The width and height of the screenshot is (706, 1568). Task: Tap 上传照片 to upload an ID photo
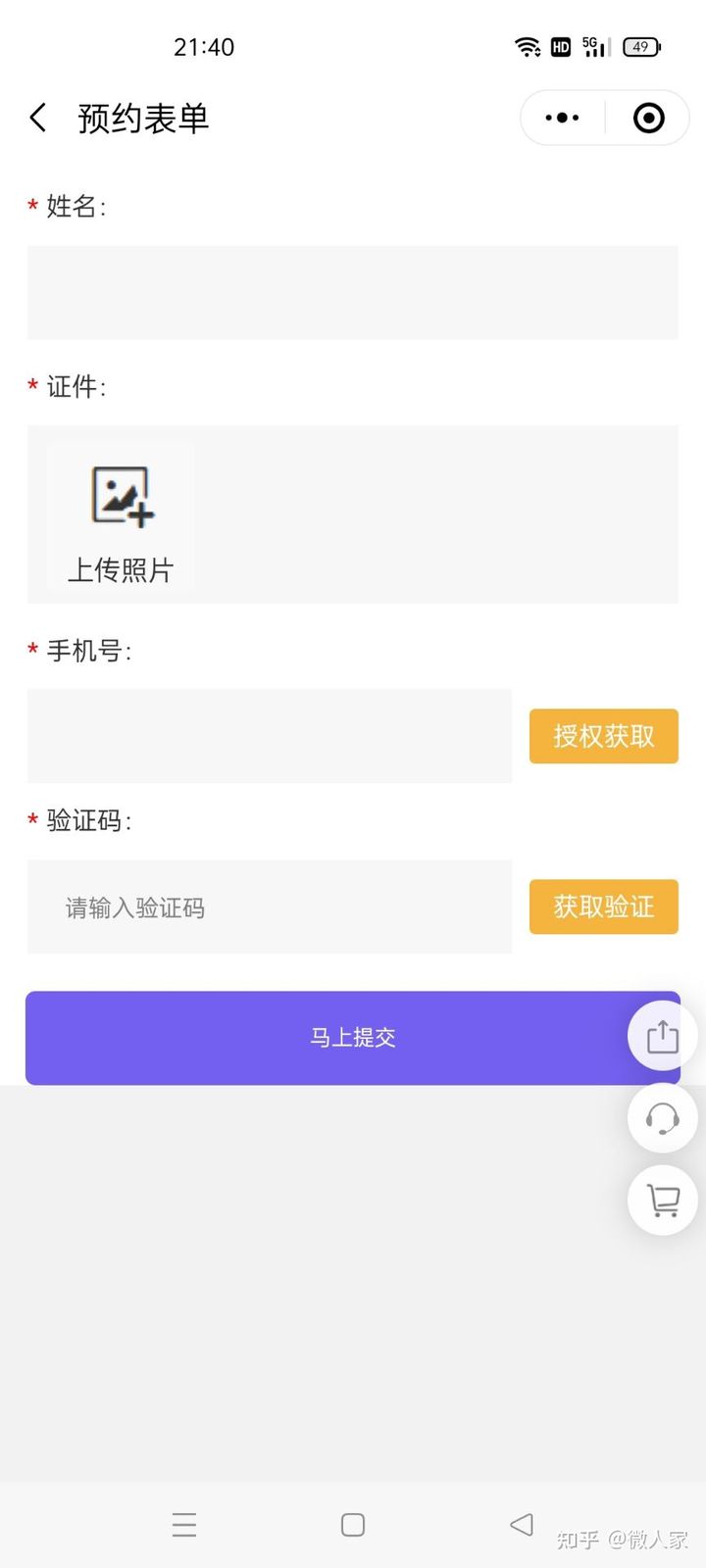point(121,516)
